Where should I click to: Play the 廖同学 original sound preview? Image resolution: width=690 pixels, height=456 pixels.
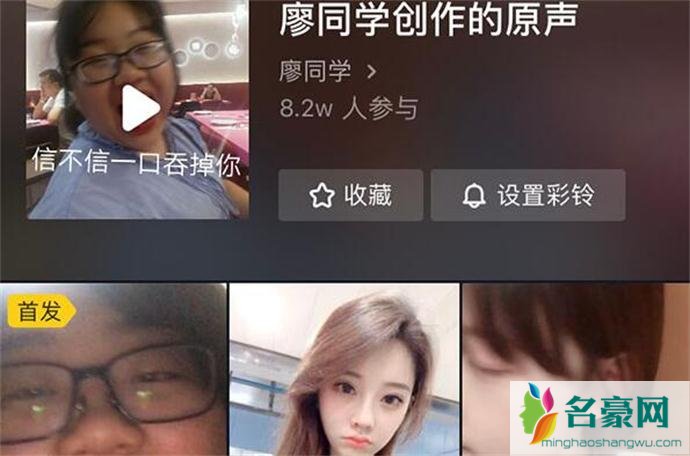(140, 108)
